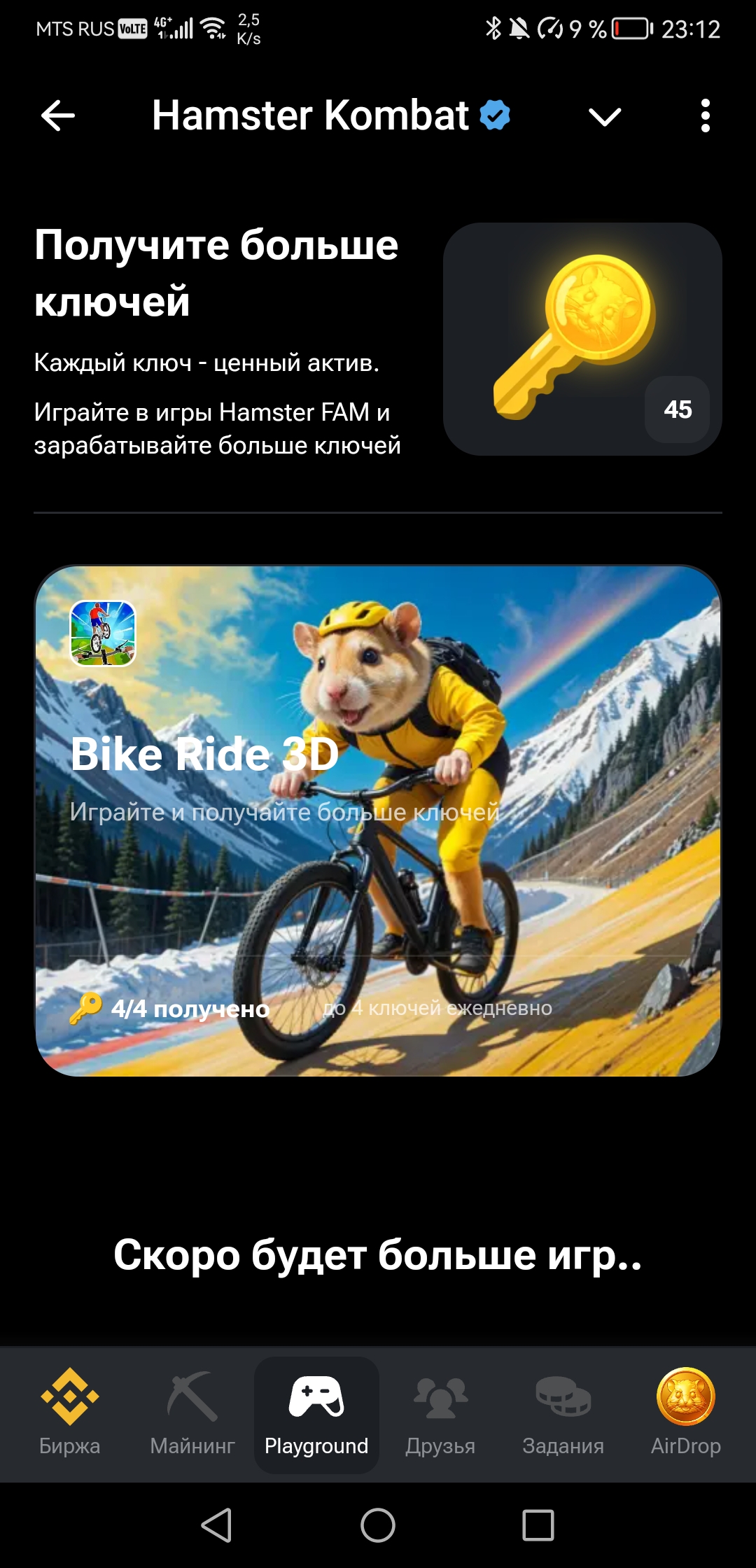The image size is (756, 1568).
Task: Open the three-dot overflow menu
Action: [x=705, y=115]
